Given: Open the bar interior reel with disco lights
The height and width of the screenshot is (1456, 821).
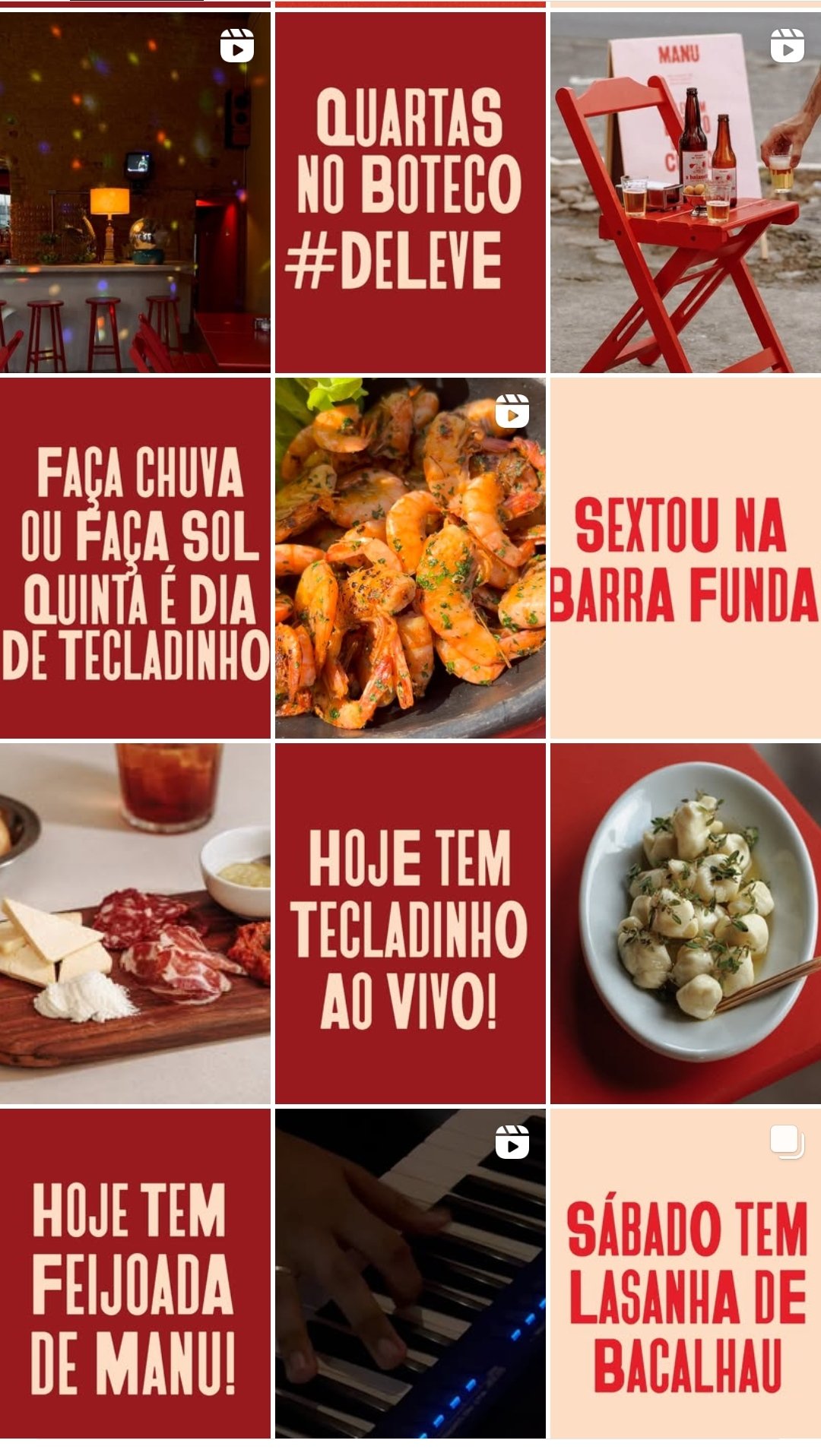Looking at the screenshot, I should (x=135, y=192).
